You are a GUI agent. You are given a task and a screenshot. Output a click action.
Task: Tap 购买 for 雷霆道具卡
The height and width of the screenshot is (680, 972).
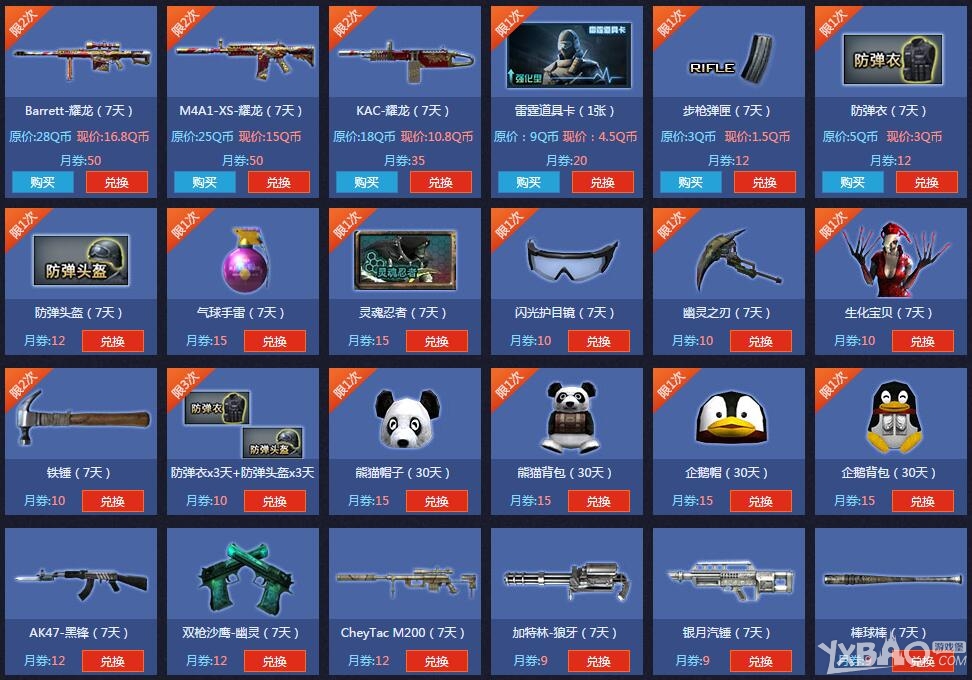click(528, 182)
